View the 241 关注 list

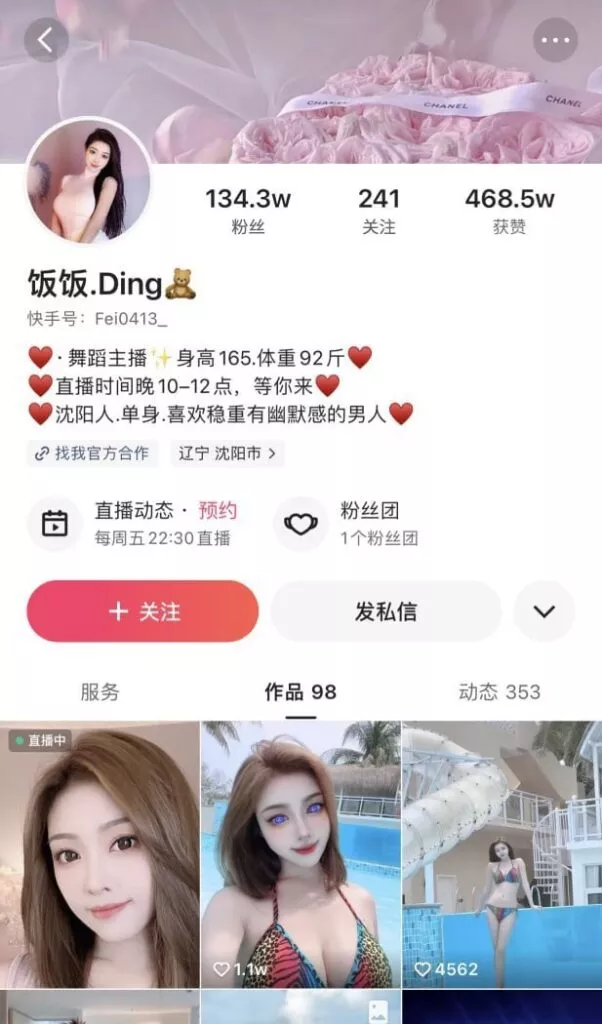pos(379,210)
